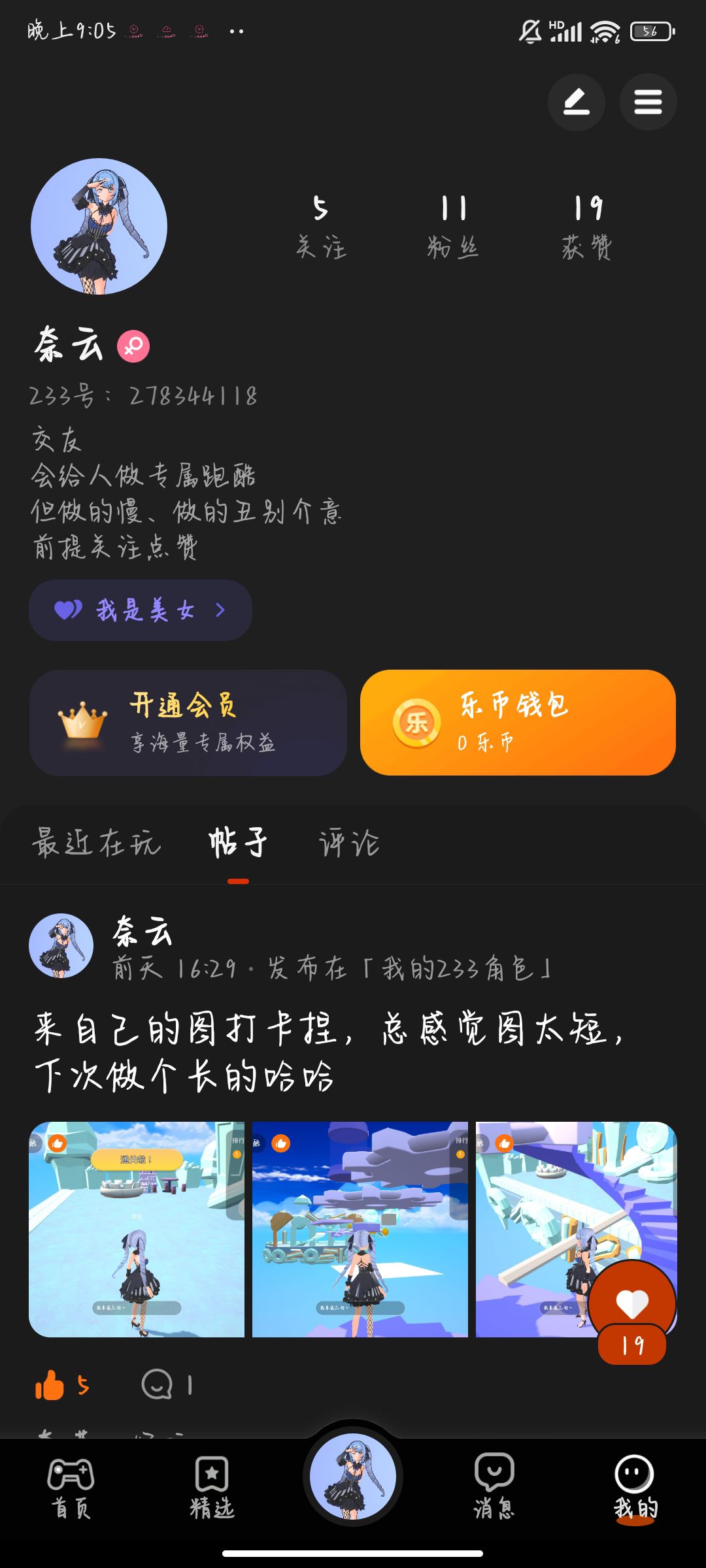This screenshot has height=1568, width=706.
Task: Open the first post image showing 通关啦
Action: 137,1230
